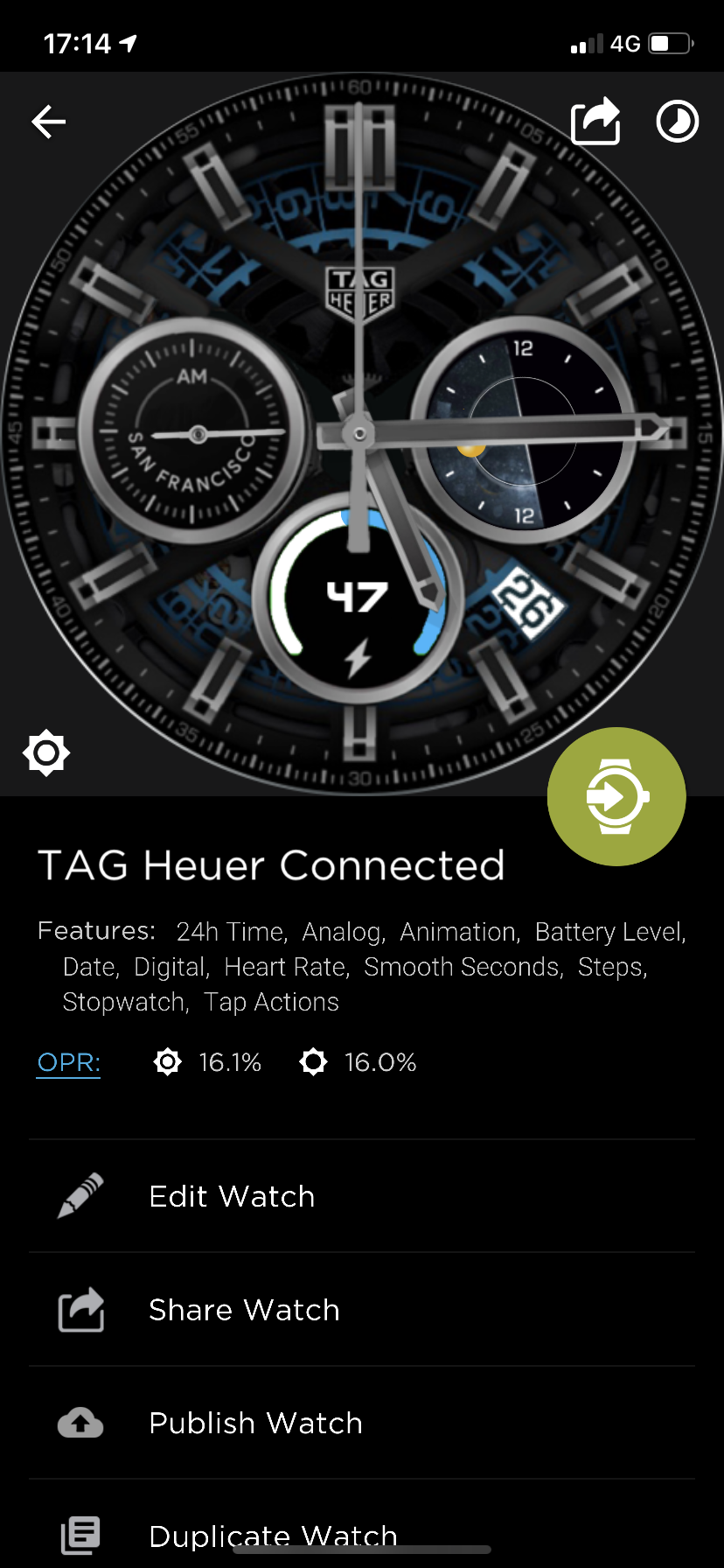The image size is (724, 1568).
Task: Choose Publish Watch
Action: click(x=362, y=1423)
